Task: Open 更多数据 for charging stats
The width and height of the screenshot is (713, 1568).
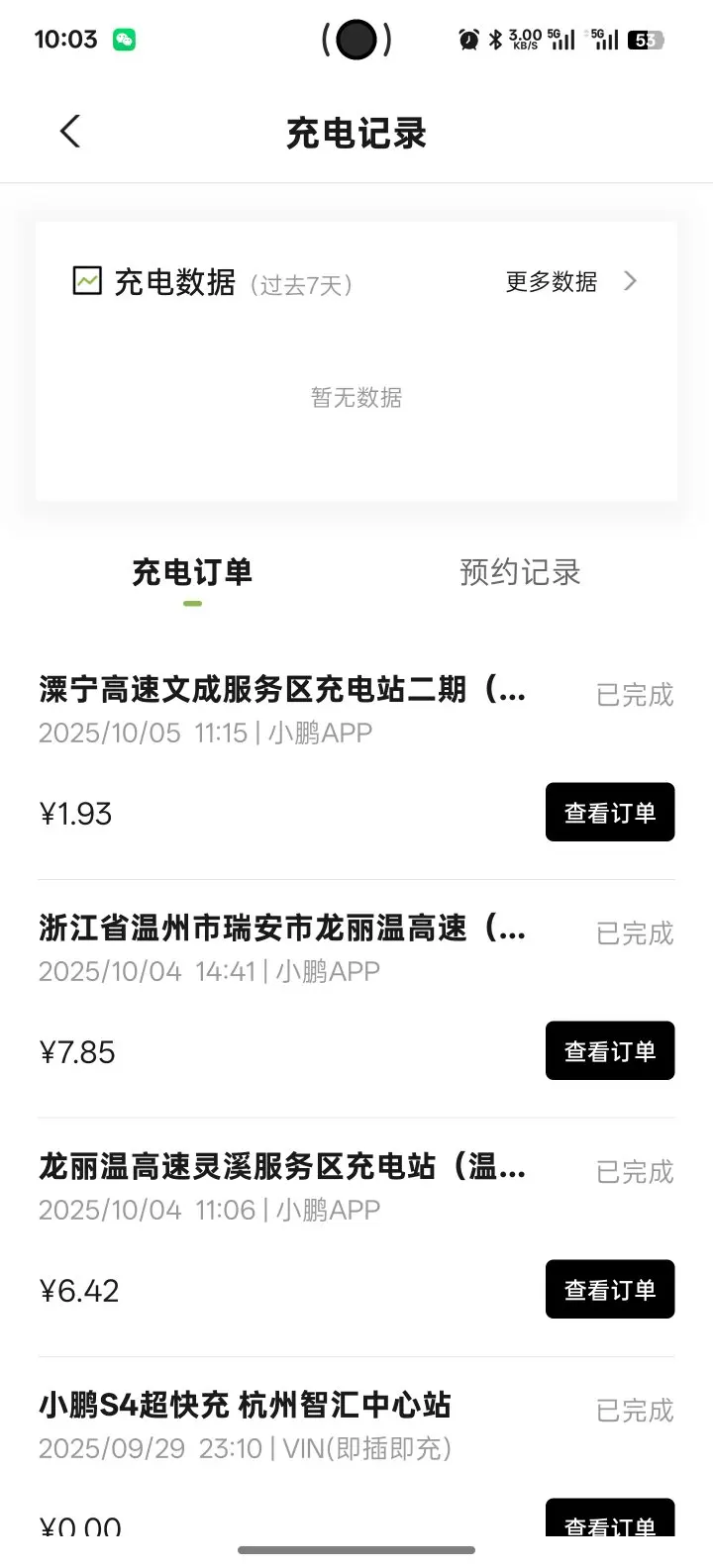Action: pos(570,282)
